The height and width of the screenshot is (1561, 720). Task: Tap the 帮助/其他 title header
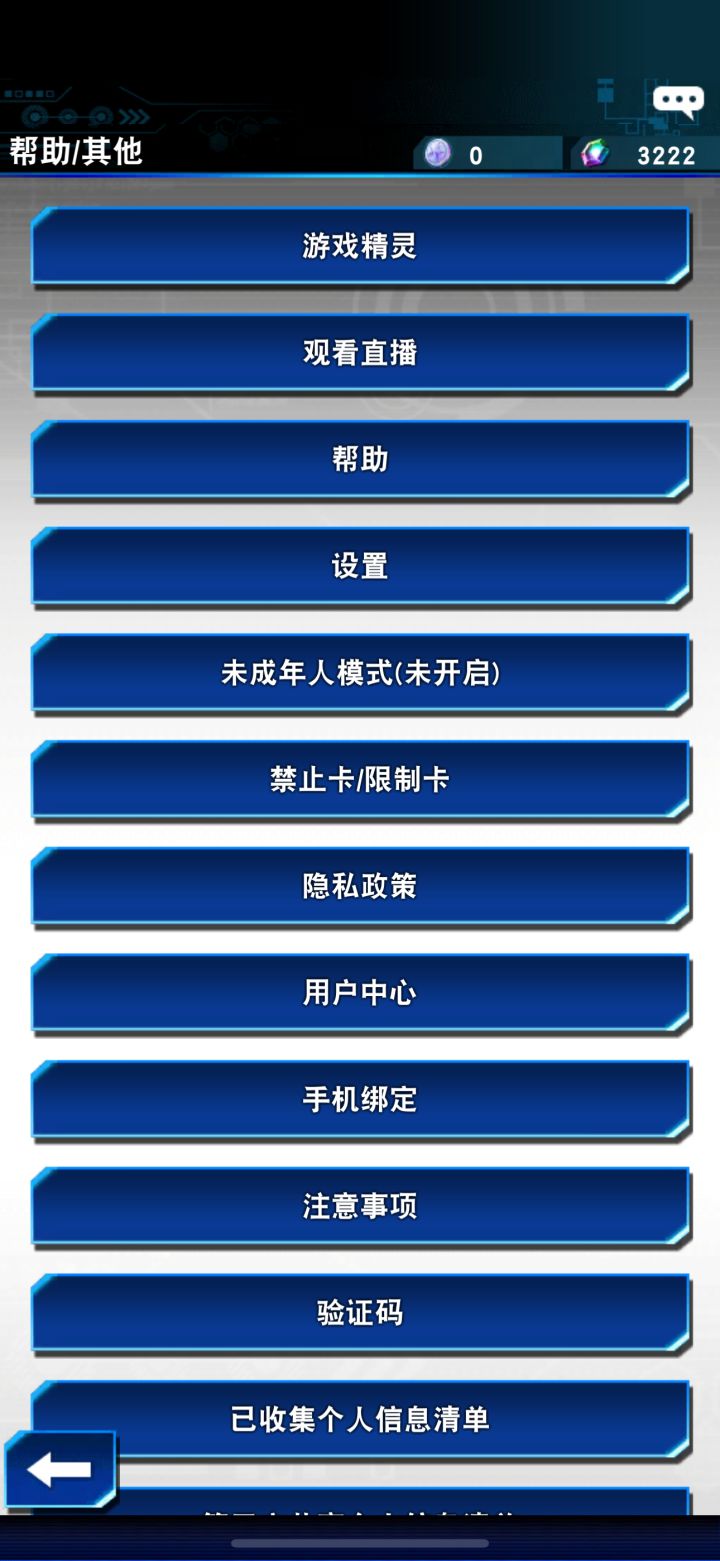(x=75, y=155)
